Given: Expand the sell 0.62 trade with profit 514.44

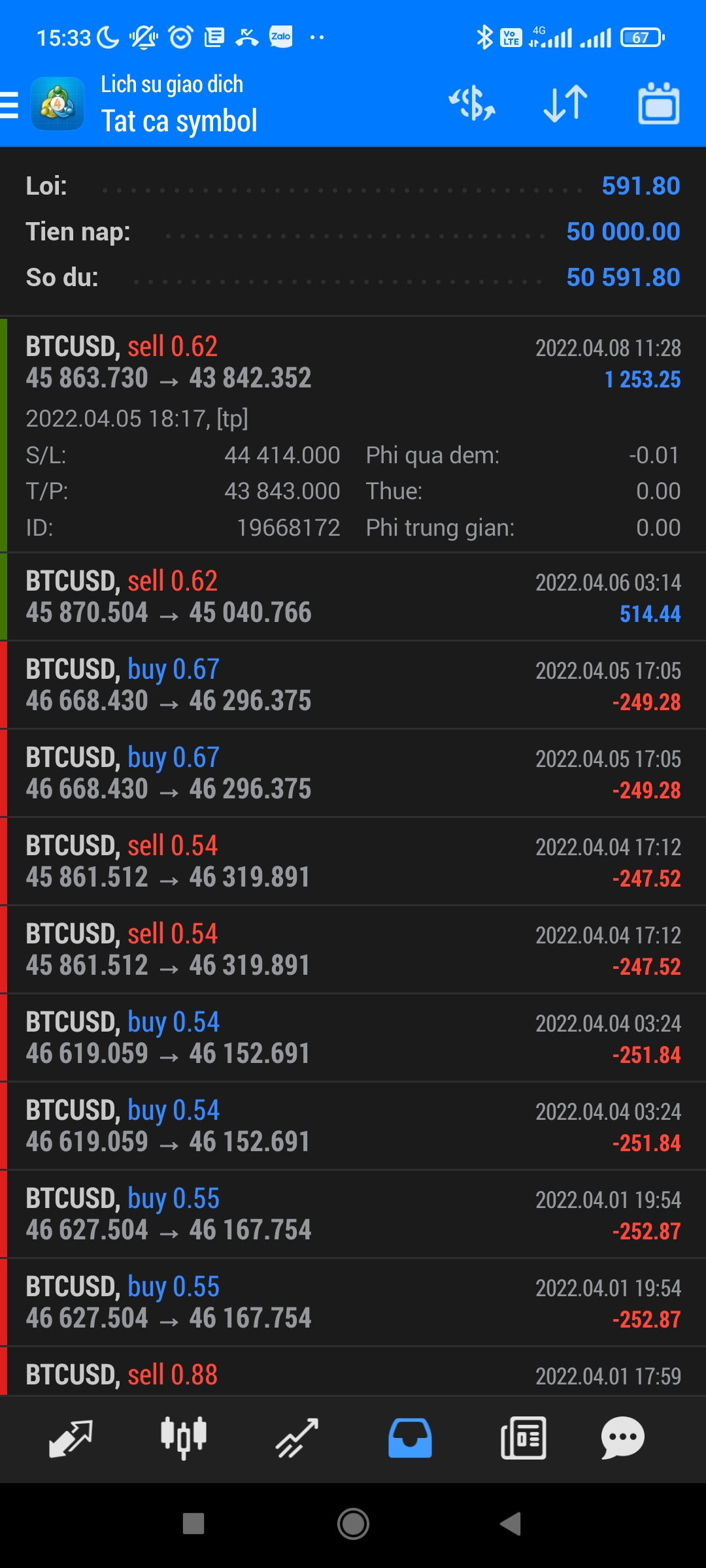Looking at the screenshot, I should click(x=353, y=597).
